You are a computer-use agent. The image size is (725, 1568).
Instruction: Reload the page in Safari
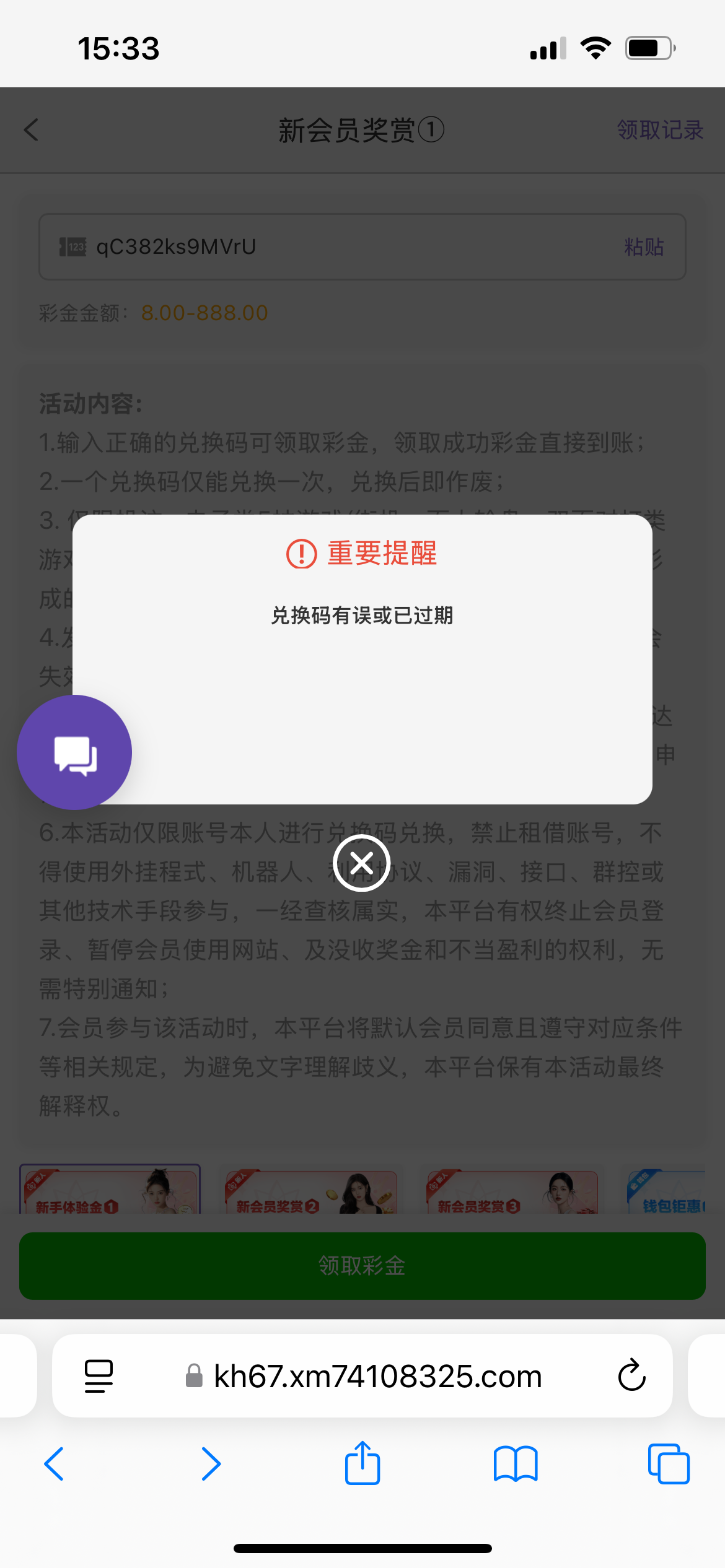(631, 1376)
